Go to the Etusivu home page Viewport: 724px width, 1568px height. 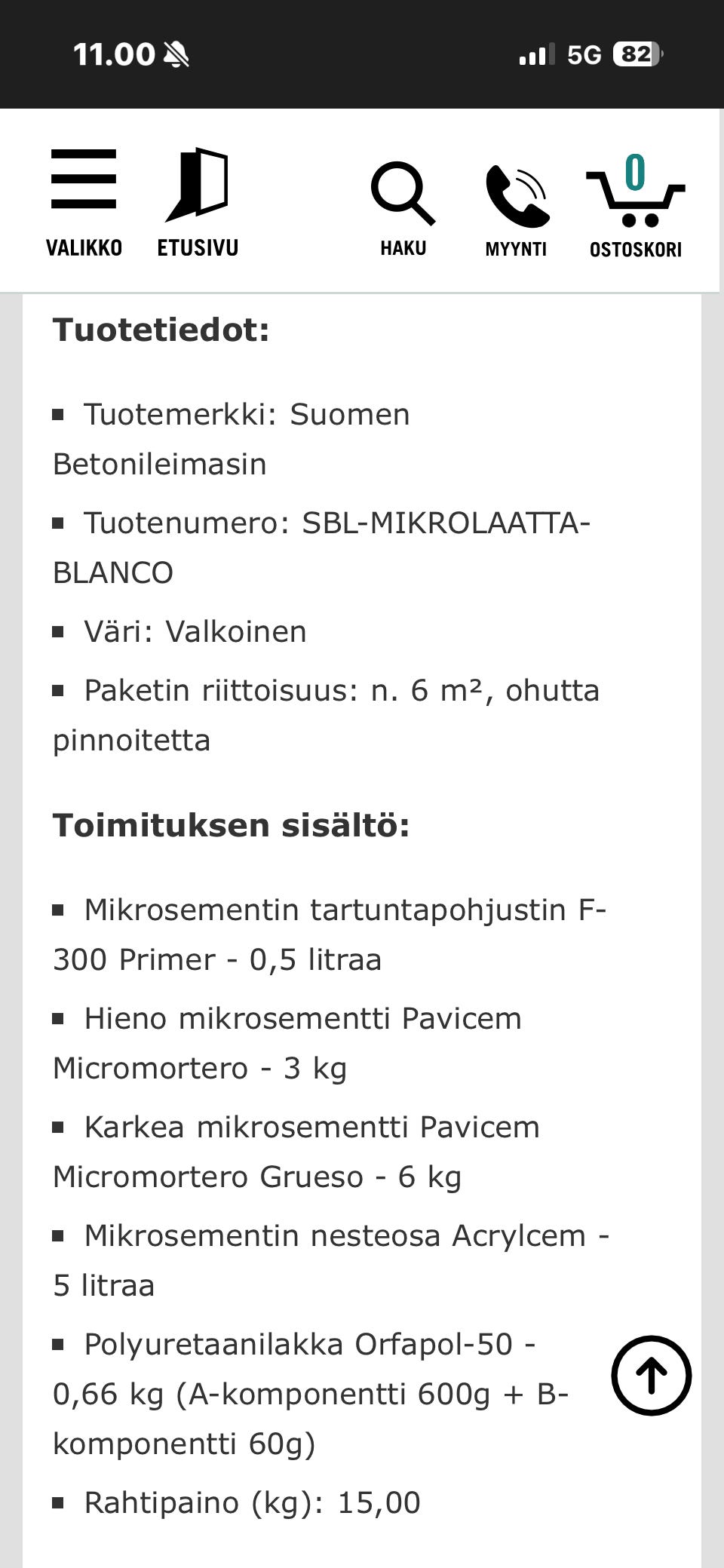pyautogui.click(x=197, y=201)
